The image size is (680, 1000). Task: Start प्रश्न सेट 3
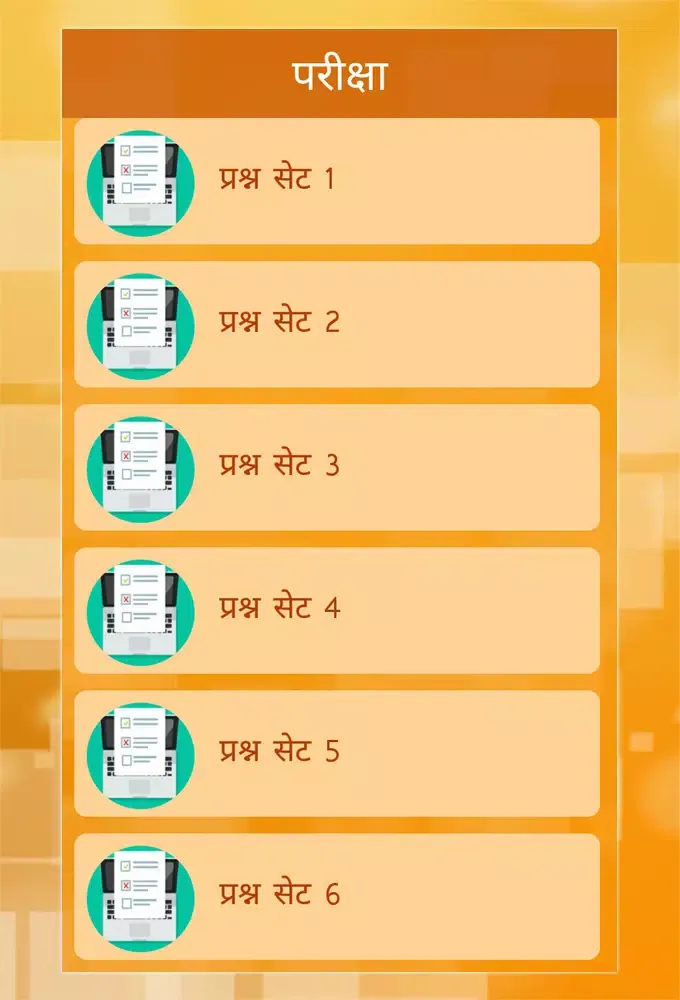337,467
